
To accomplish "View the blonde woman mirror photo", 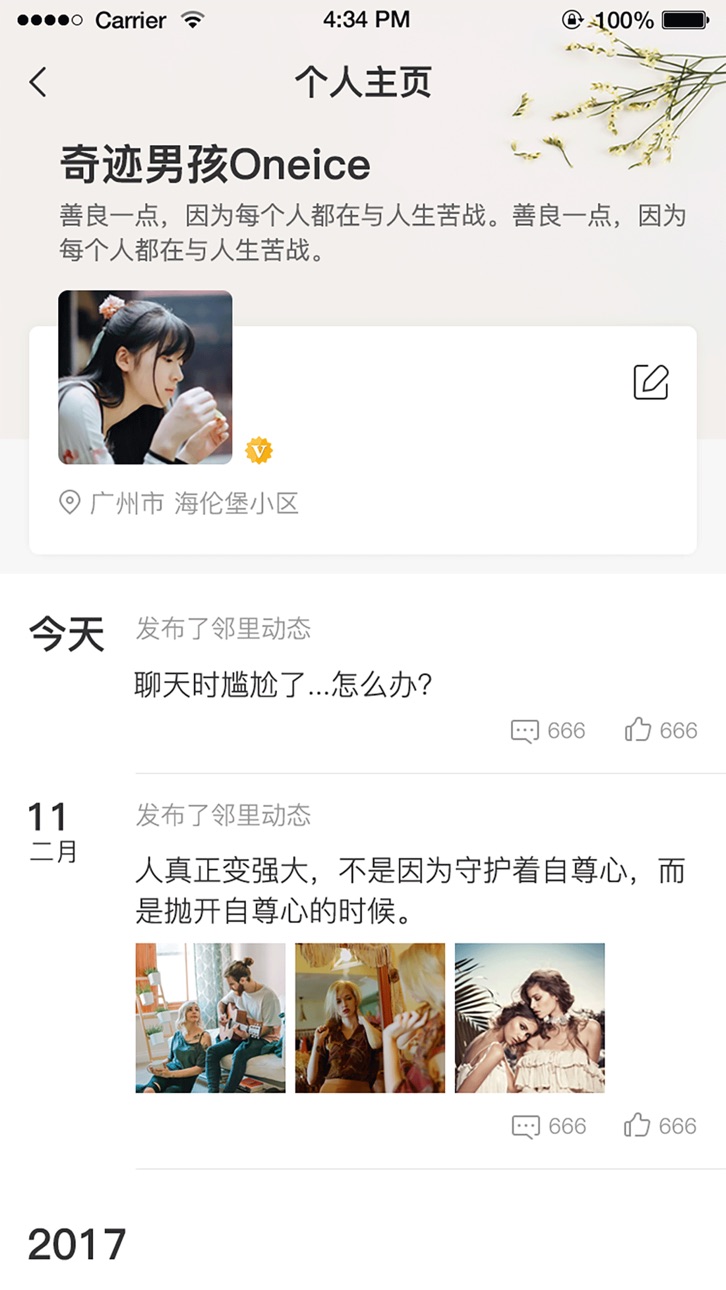I will click(x=370, y=1018).
